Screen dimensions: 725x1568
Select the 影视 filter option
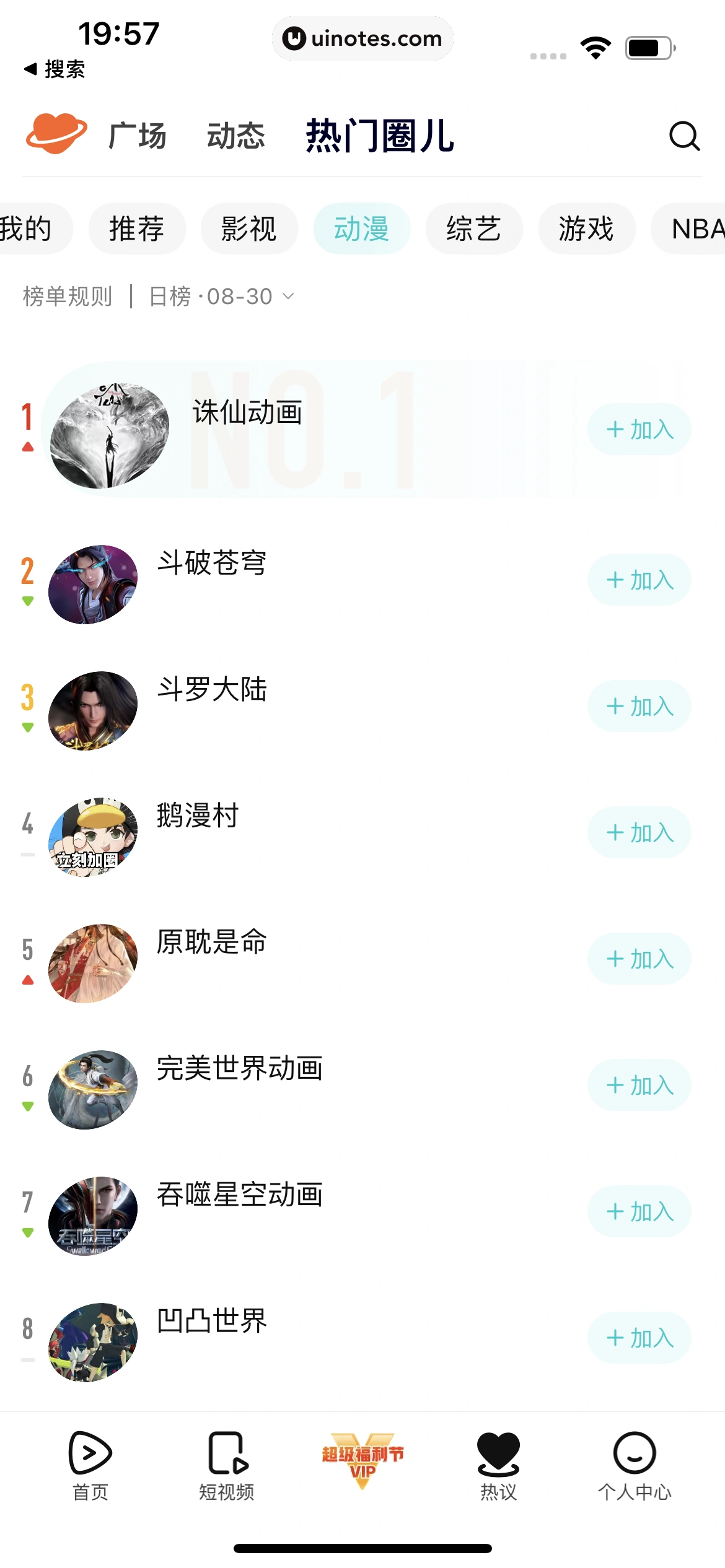tap(249, 229)
